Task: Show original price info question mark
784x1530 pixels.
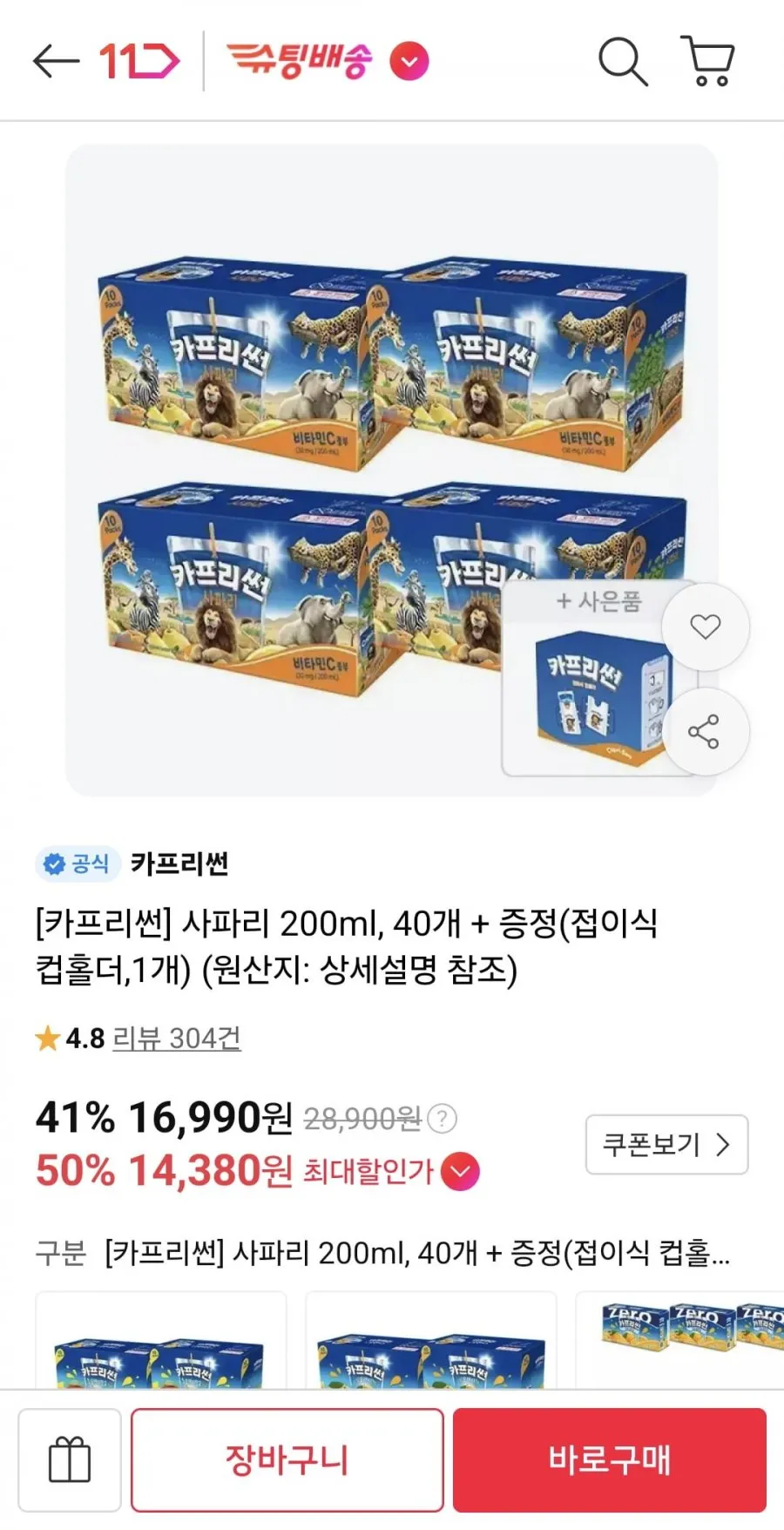Action: [443, 1118]
